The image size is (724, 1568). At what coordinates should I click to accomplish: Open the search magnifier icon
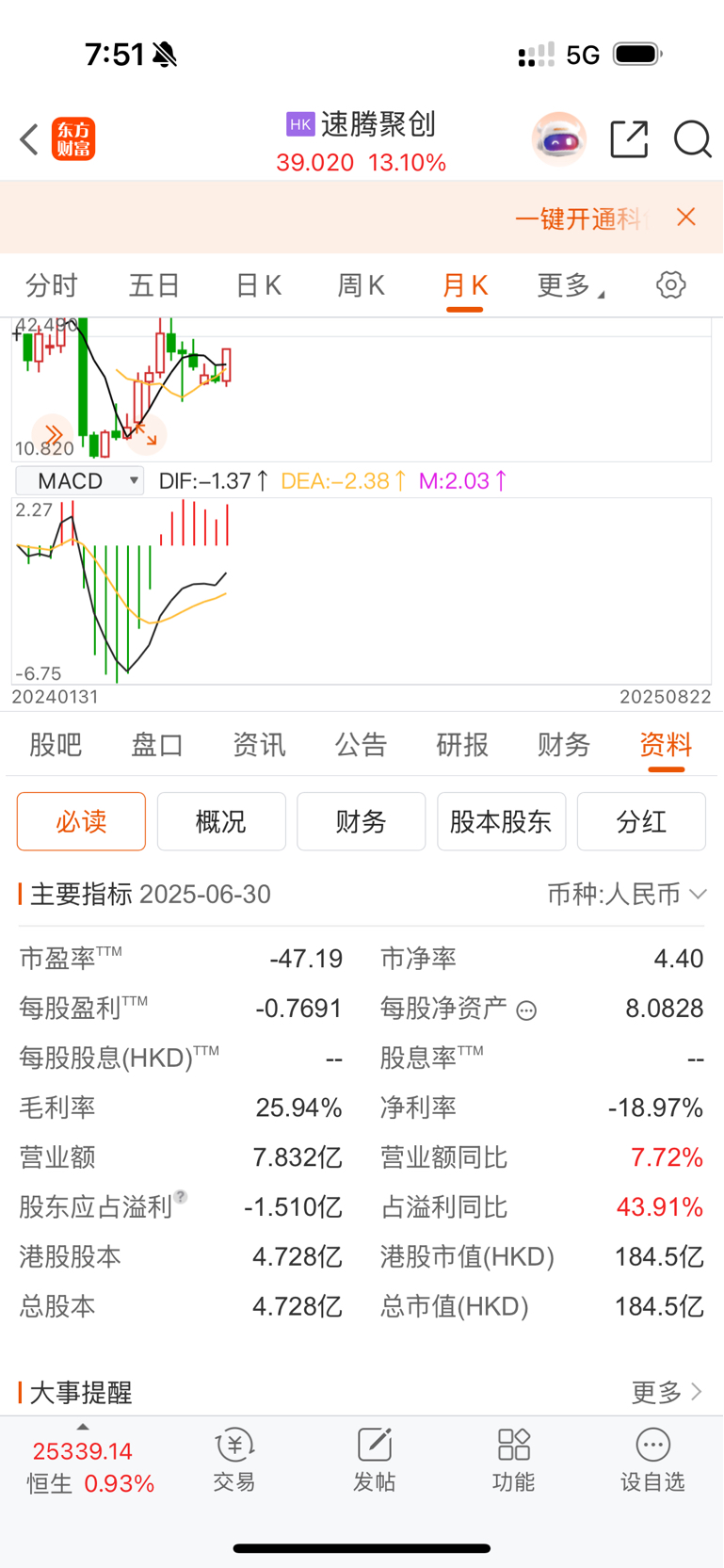tap(692, 139)
